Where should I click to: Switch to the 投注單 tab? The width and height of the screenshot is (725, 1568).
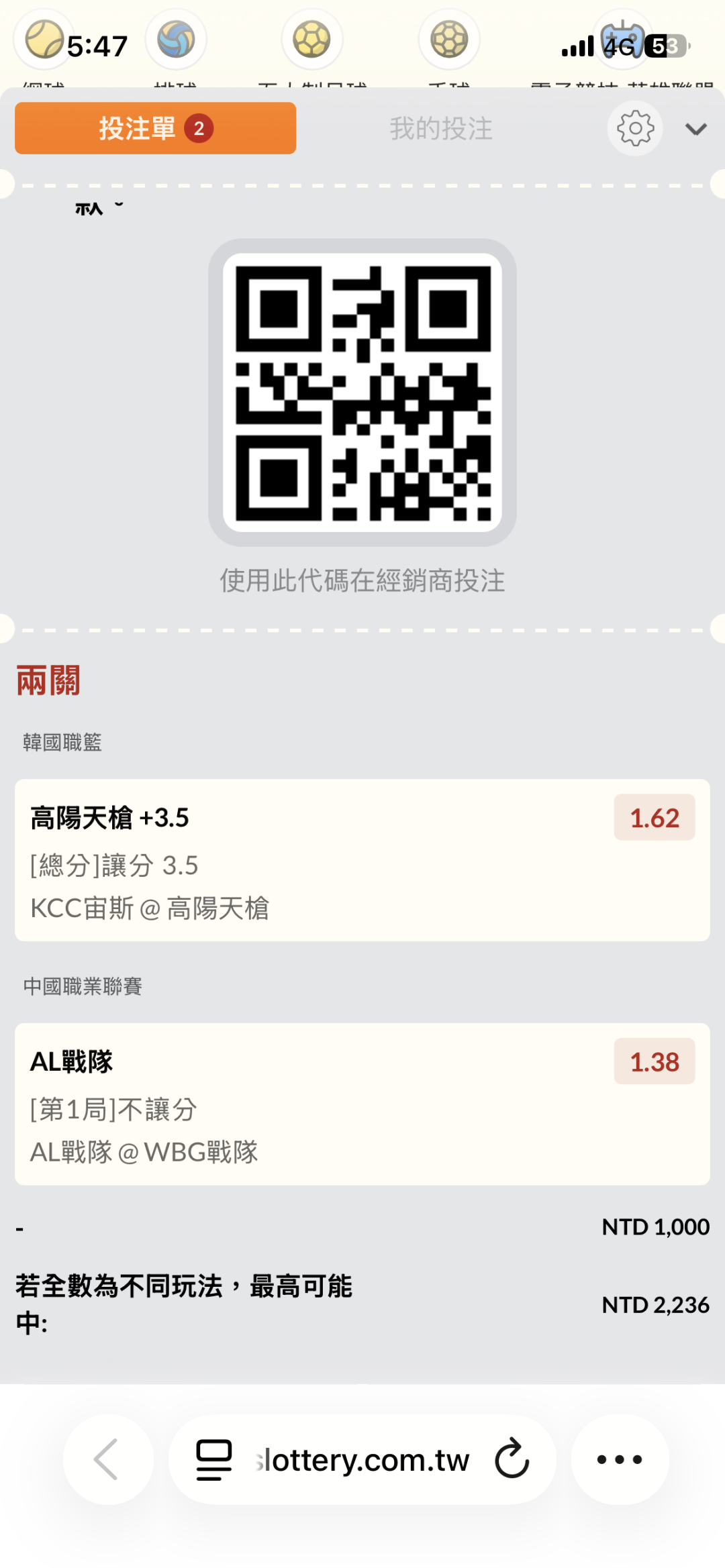155,128
